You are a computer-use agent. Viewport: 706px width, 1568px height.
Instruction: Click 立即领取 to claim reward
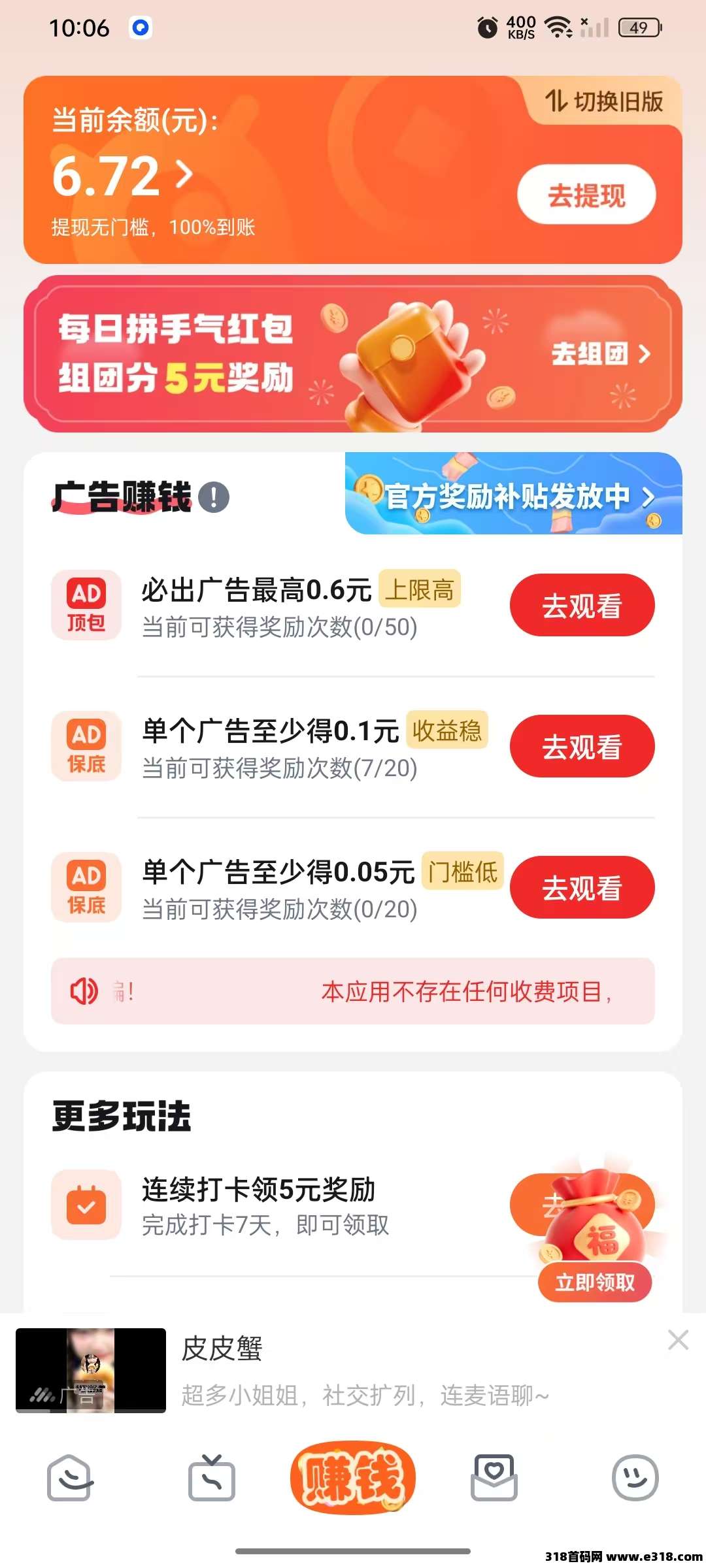(x=596, y=1282)
